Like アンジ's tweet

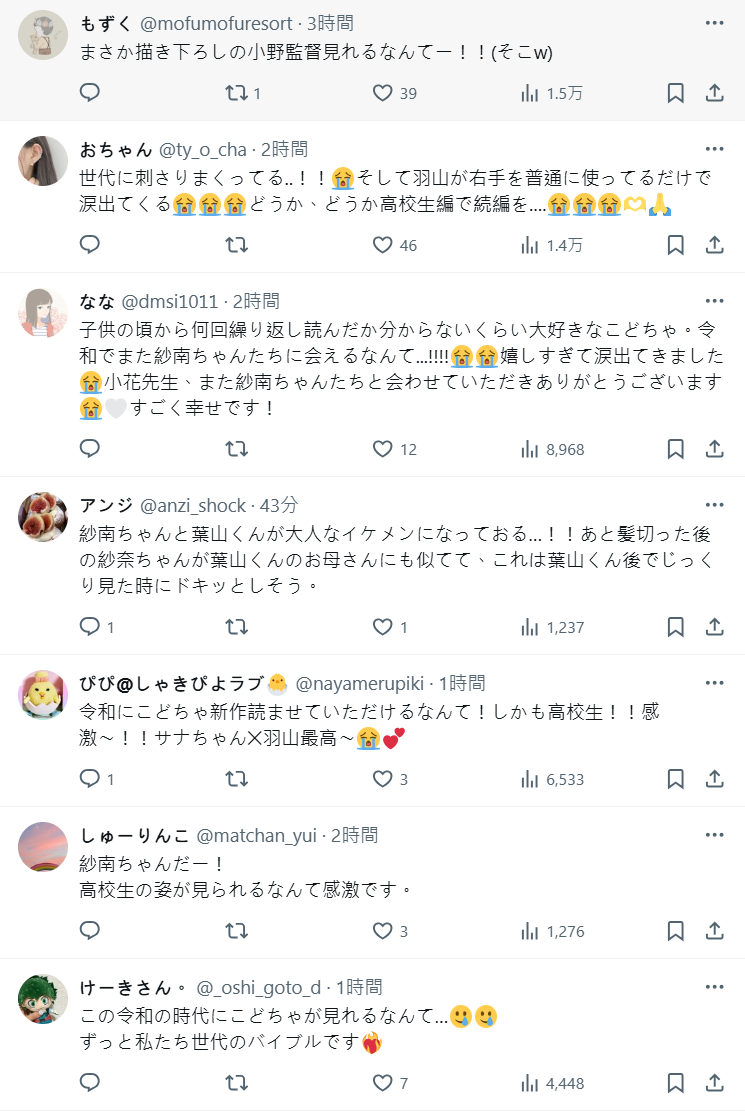pyautogui.click(x=382, y=627)
